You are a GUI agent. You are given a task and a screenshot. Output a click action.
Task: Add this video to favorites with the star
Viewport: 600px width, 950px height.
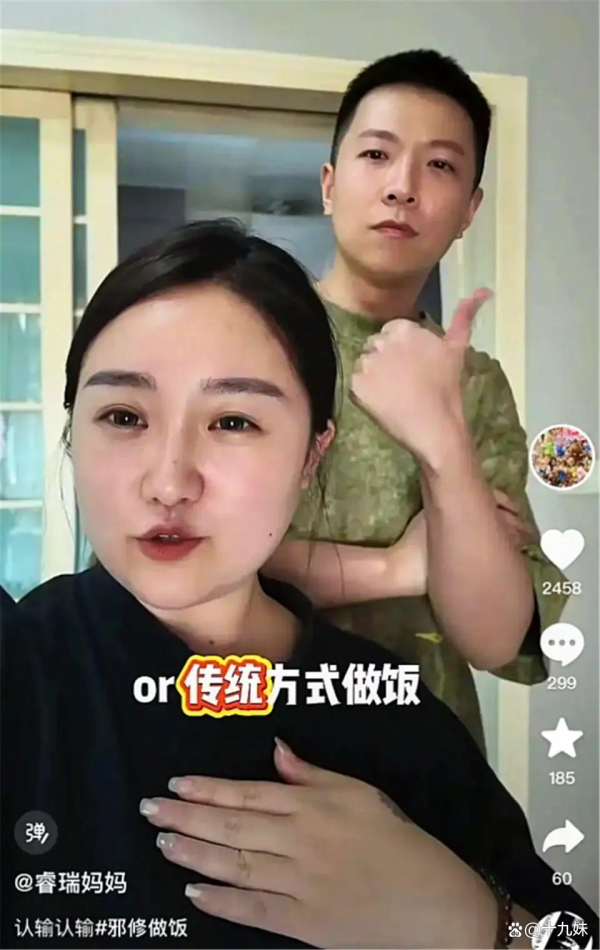tap(562, 738)
